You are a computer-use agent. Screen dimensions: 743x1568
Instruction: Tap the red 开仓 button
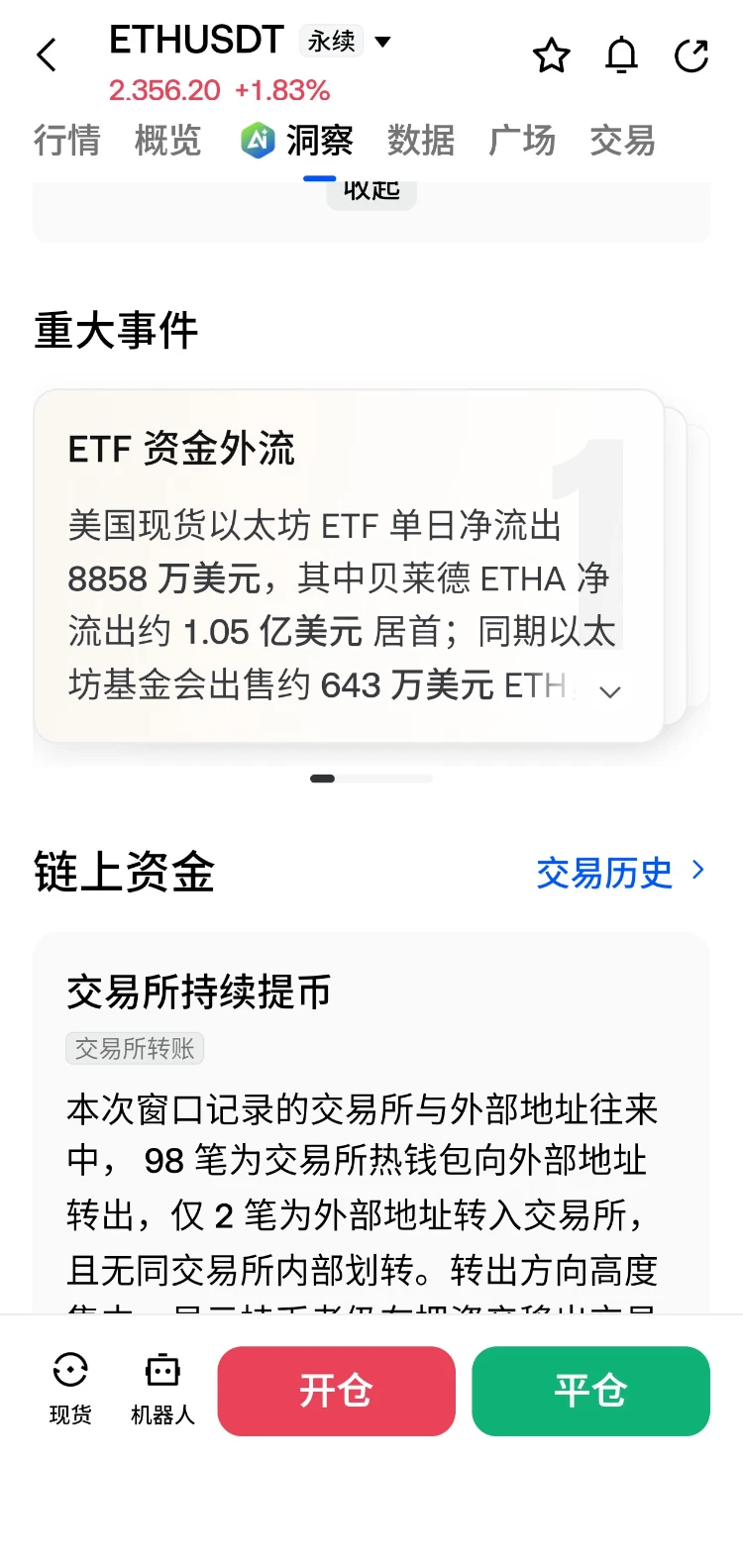[x=336, y=1391]
